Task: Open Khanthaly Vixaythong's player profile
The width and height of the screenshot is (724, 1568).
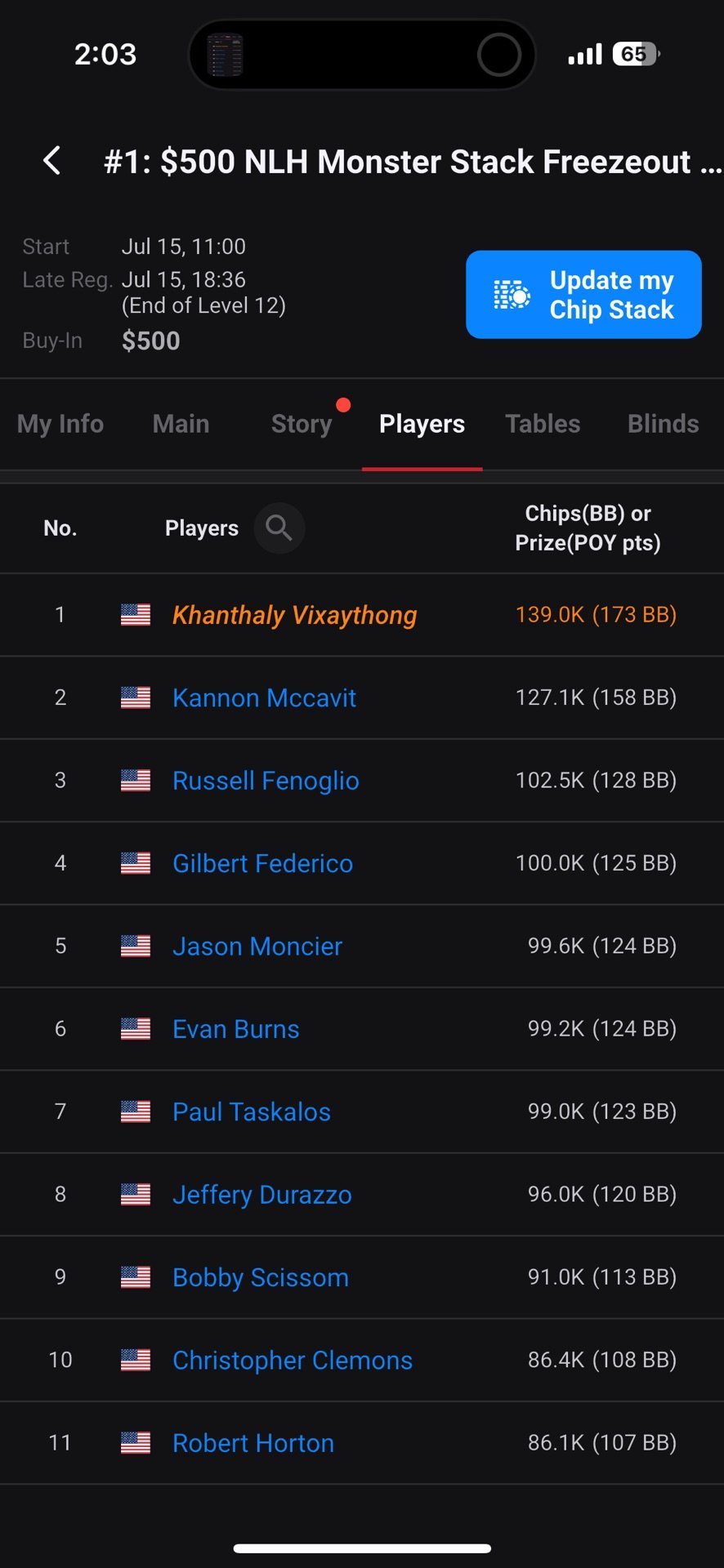Action: pyautogui.click(x=294, y=615)
